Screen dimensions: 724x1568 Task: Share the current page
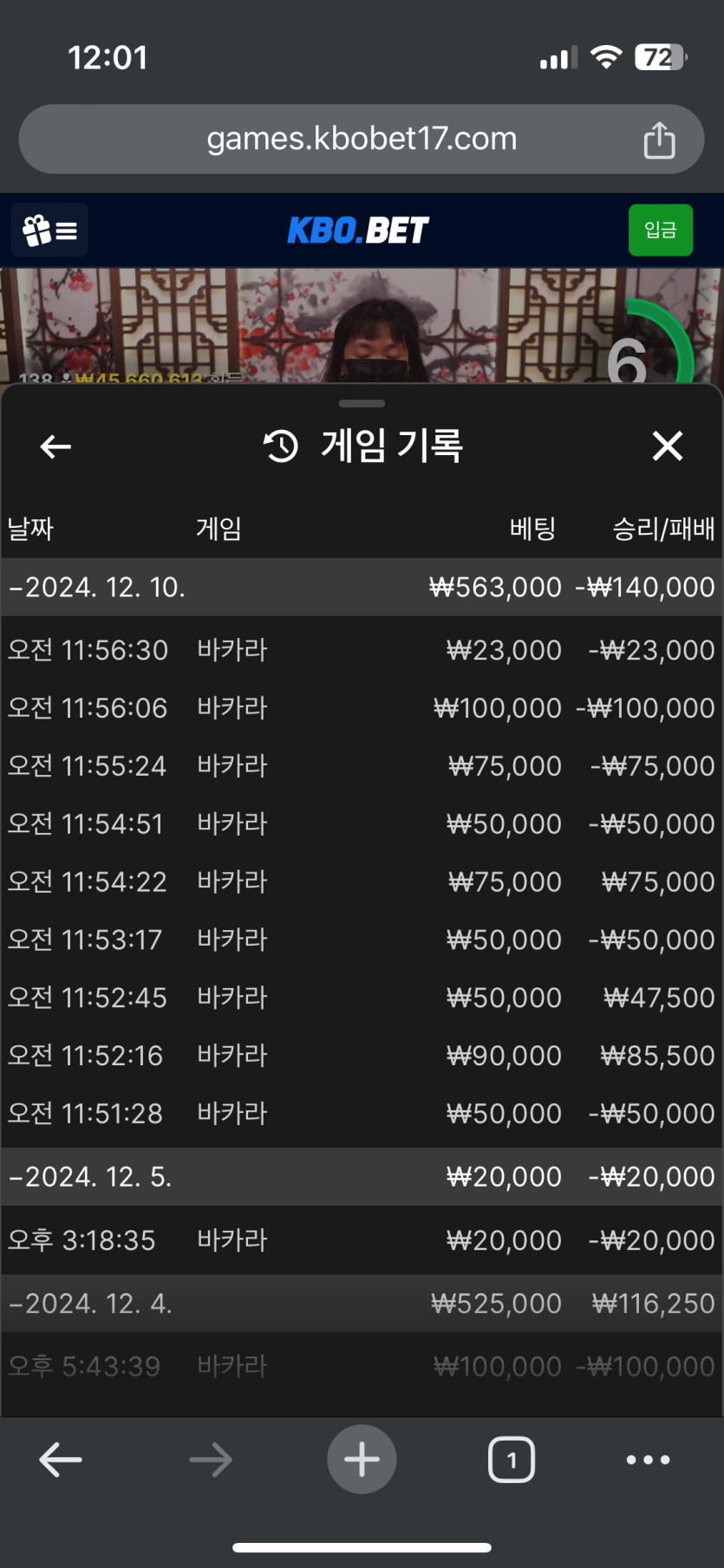659,140
